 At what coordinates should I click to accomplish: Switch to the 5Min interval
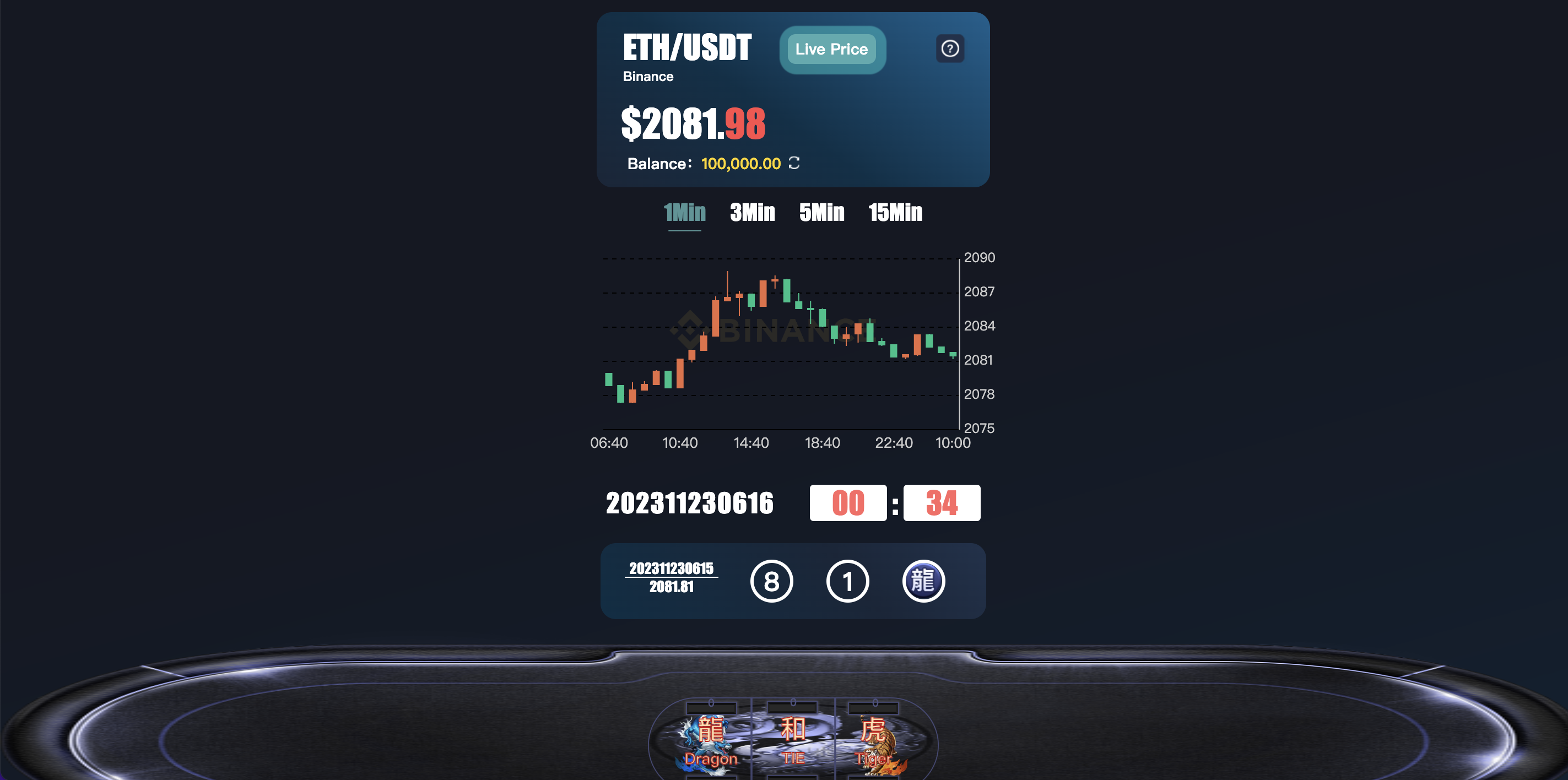821,212
